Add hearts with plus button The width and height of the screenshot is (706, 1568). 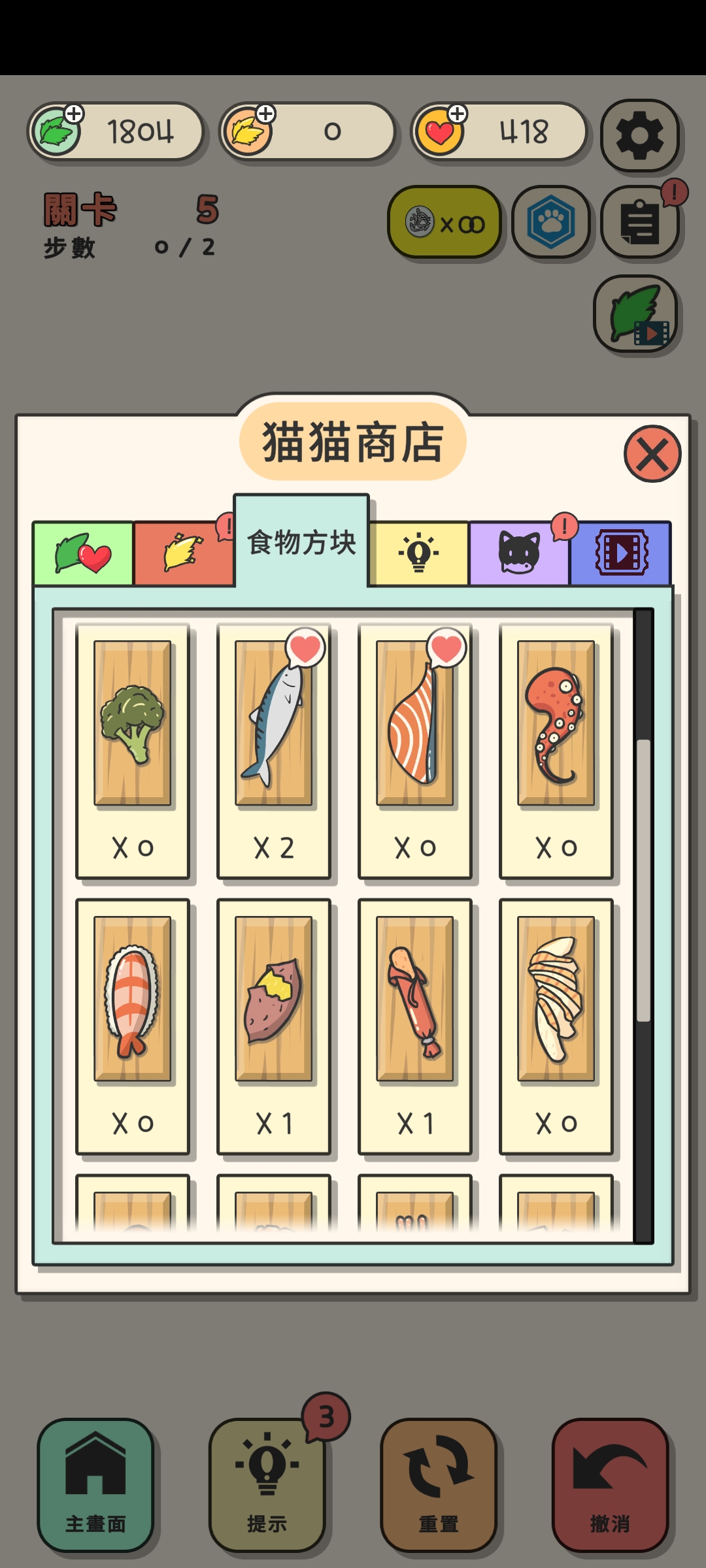[458, 114]
